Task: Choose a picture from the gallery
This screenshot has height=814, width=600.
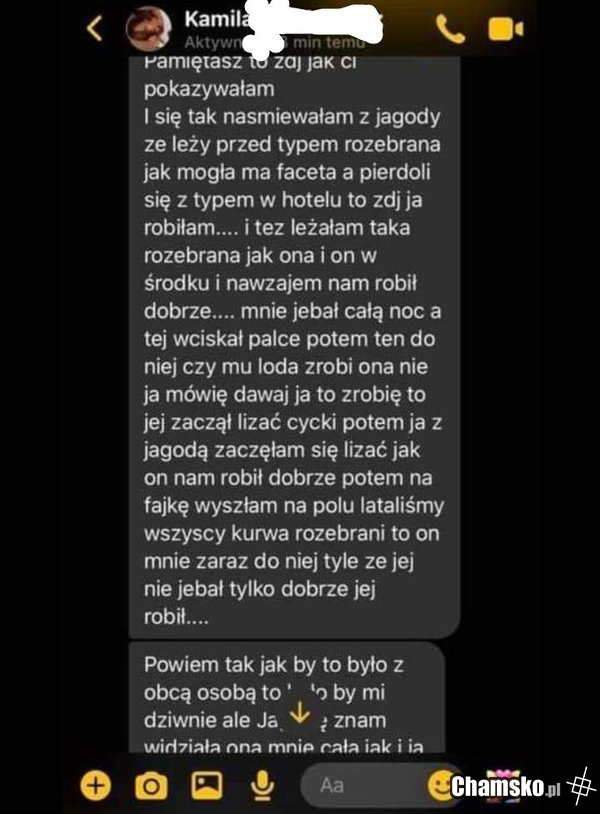Action: click(x=207, y=786)
